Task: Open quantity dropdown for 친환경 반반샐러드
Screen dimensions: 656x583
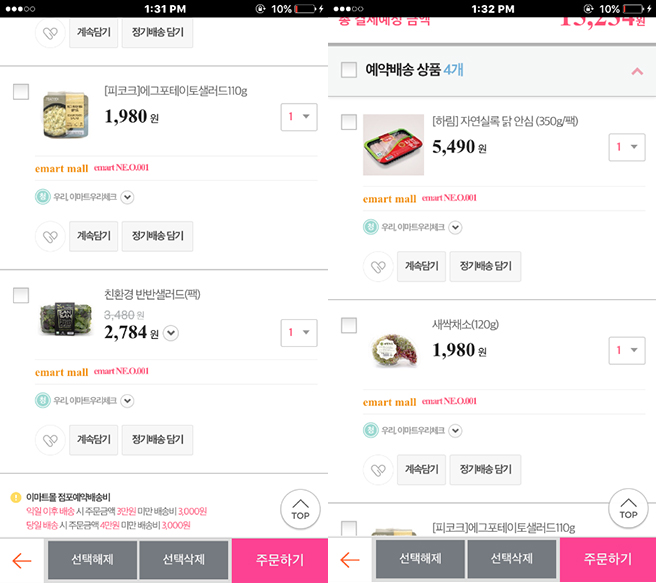Action: click(x=298, y=333)
